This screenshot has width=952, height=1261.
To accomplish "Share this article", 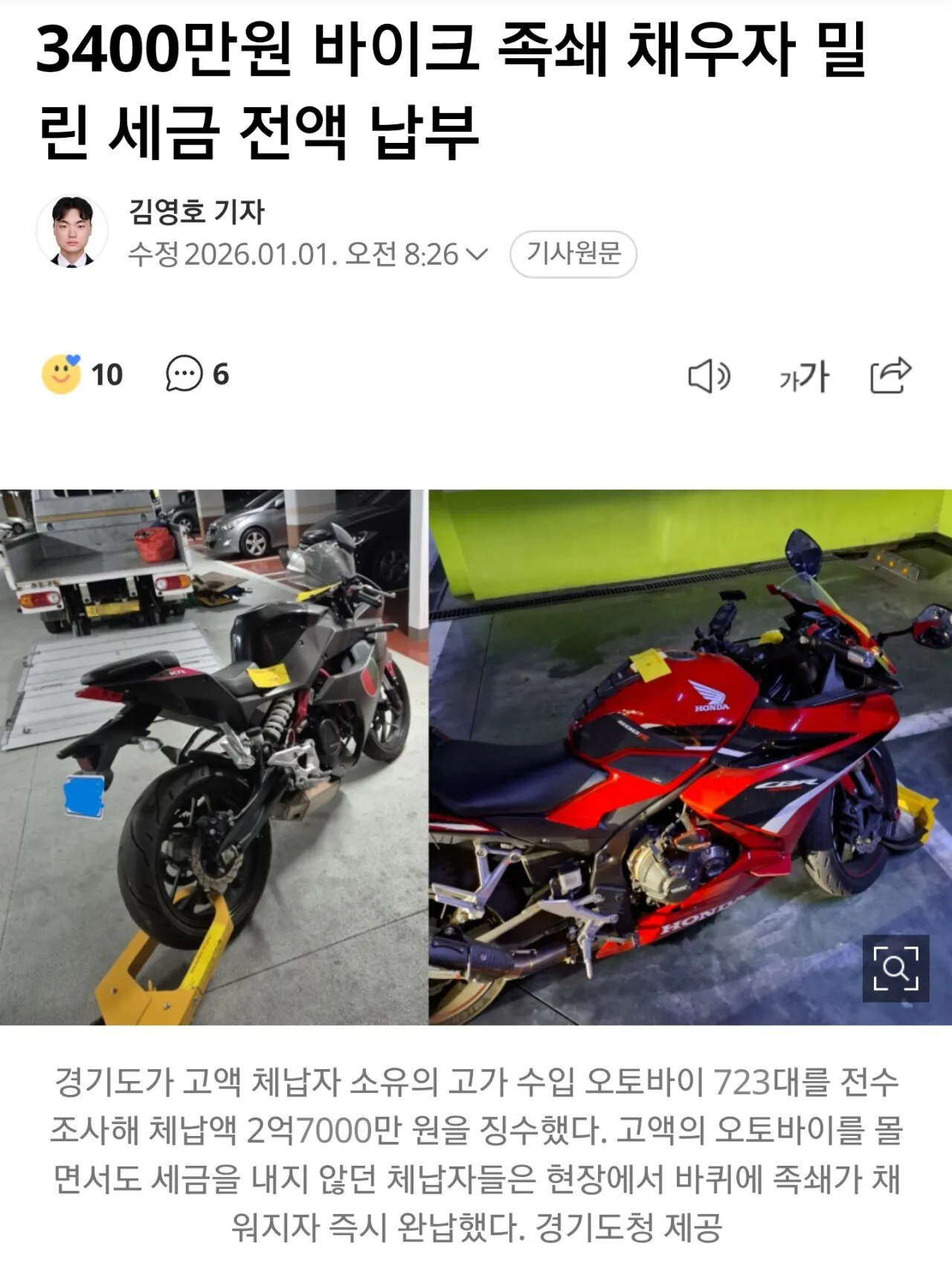I will click(890, 375).
